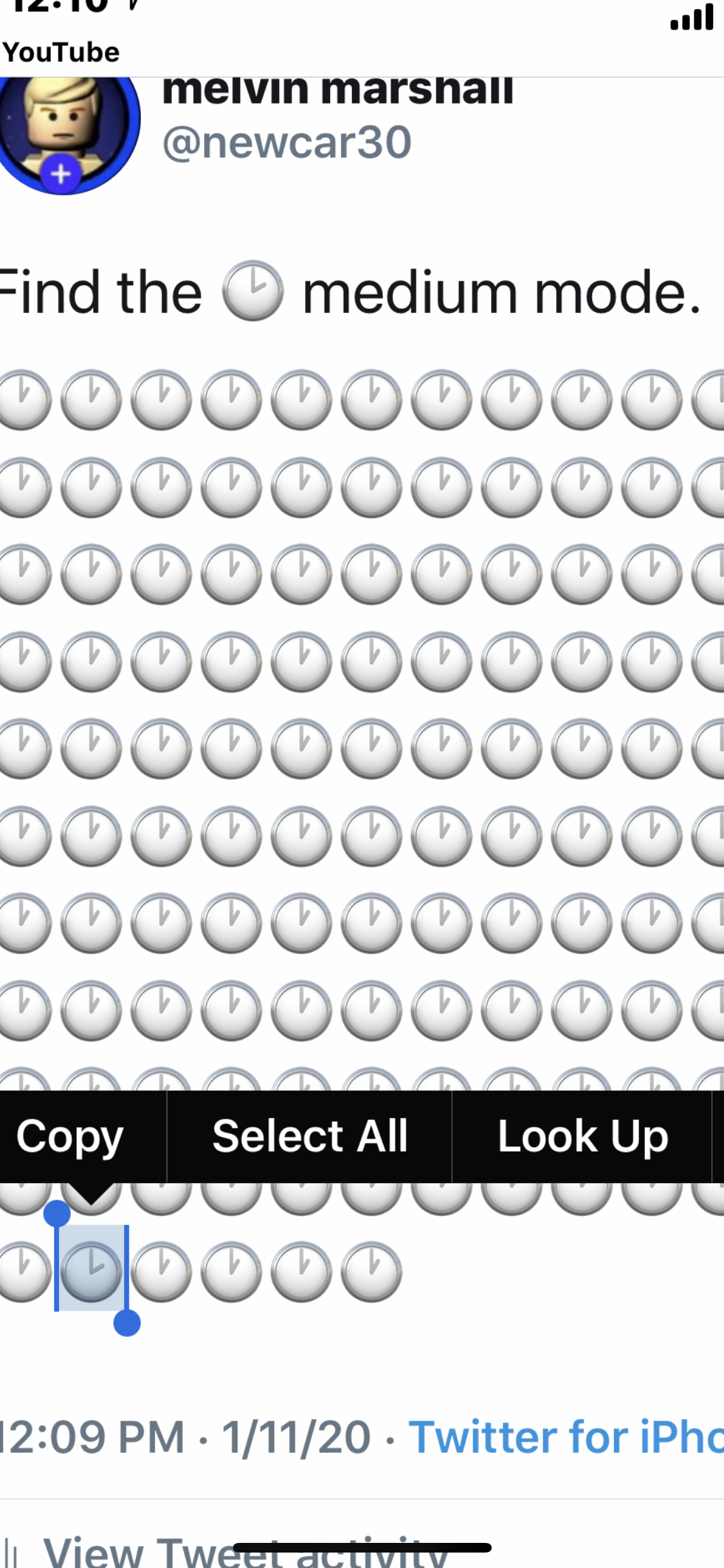The image size is (724, 1568).
Task: Choose Select All in the popup menu
Action: [310, 1137]
